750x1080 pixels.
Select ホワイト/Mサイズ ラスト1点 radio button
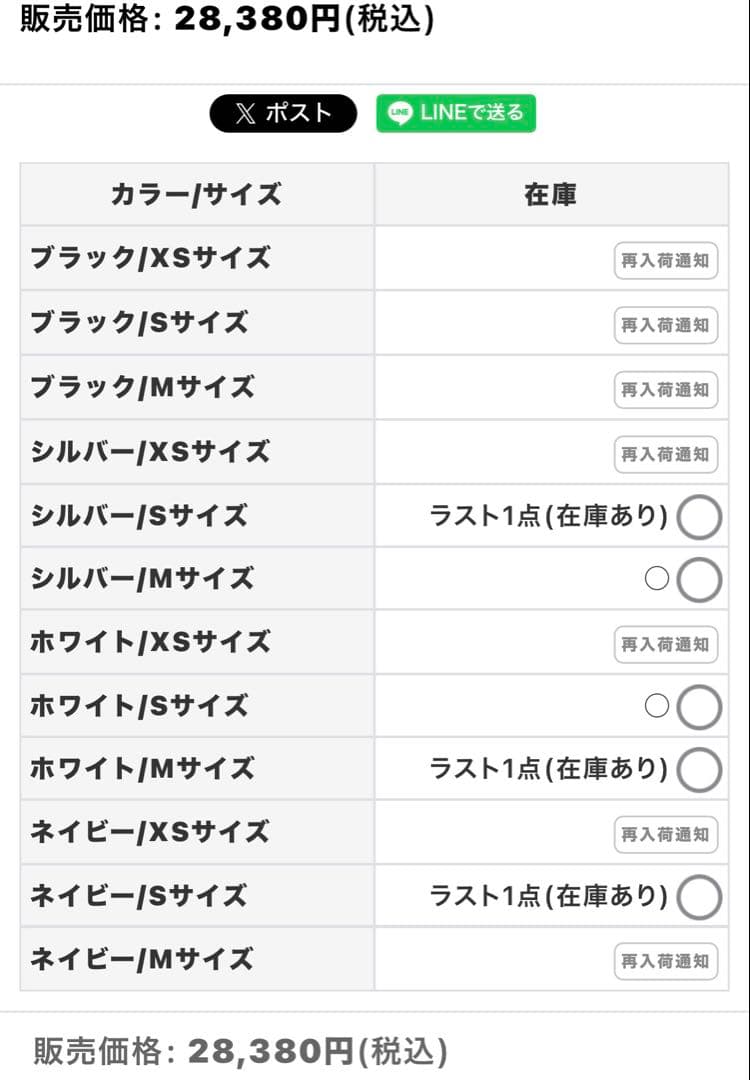pos(698,769)
